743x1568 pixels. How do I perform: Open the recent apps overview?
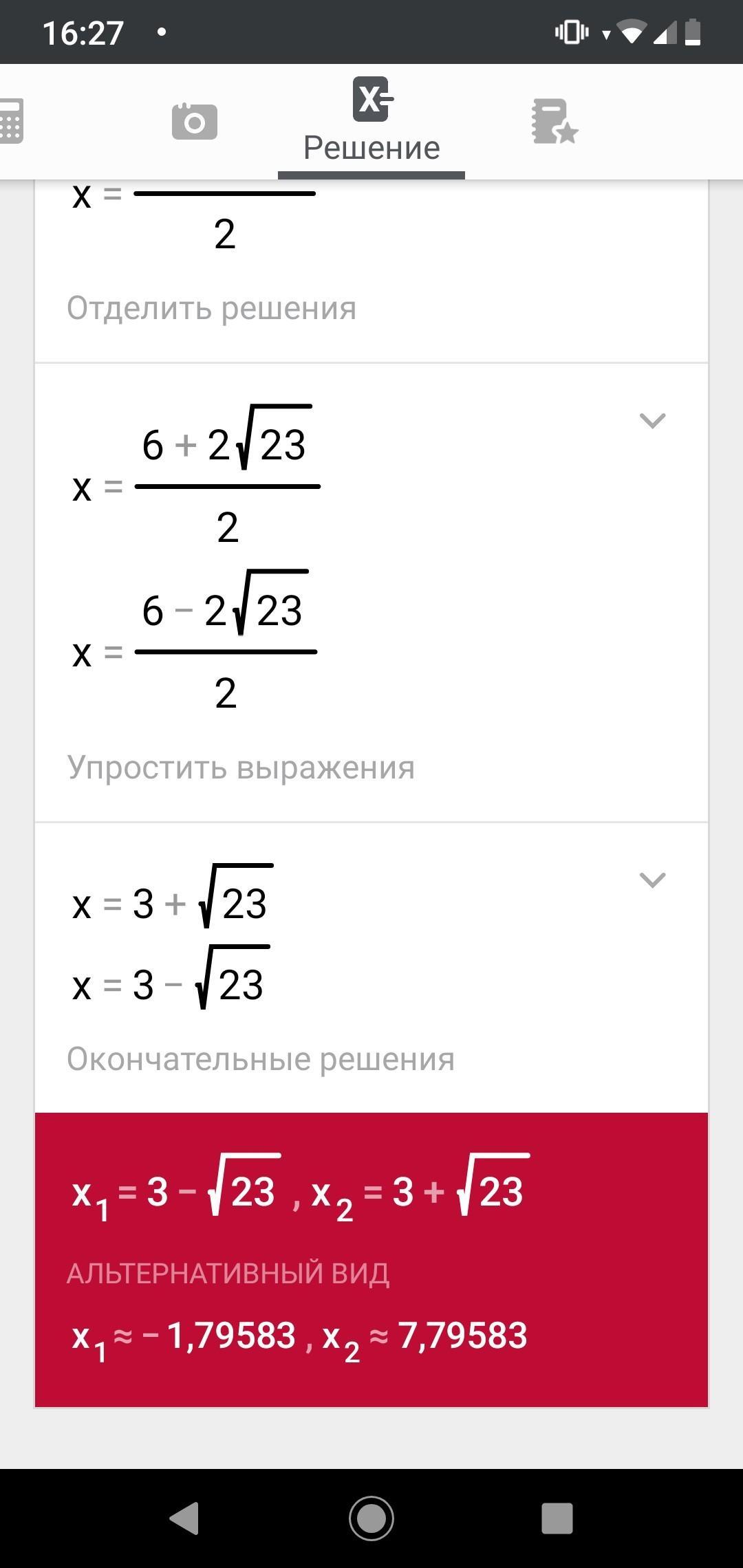pyautogui.click(x=557, y=1518)
